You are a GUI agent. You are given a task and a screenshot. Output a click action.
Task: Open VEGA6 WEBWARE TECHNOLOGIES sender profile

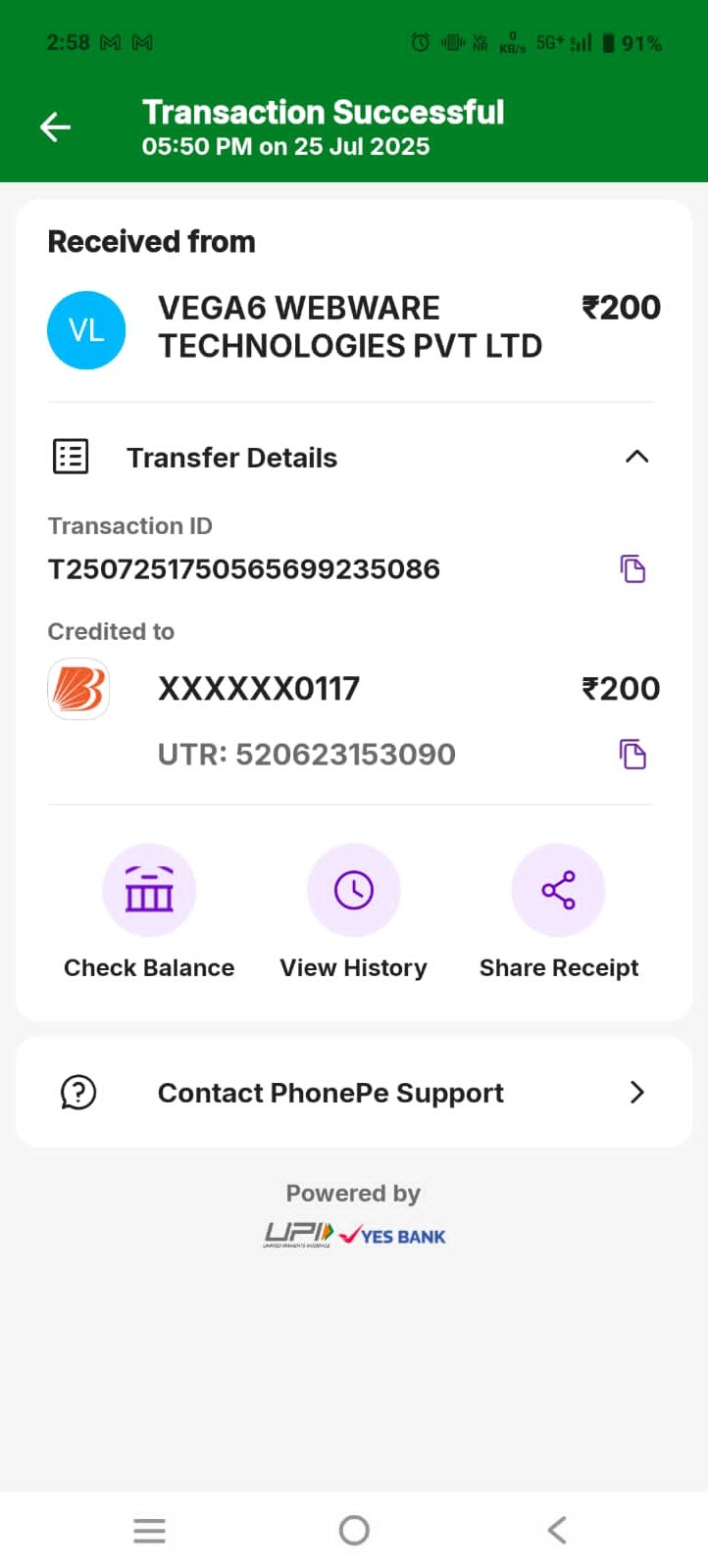click(x=86, y=330)
